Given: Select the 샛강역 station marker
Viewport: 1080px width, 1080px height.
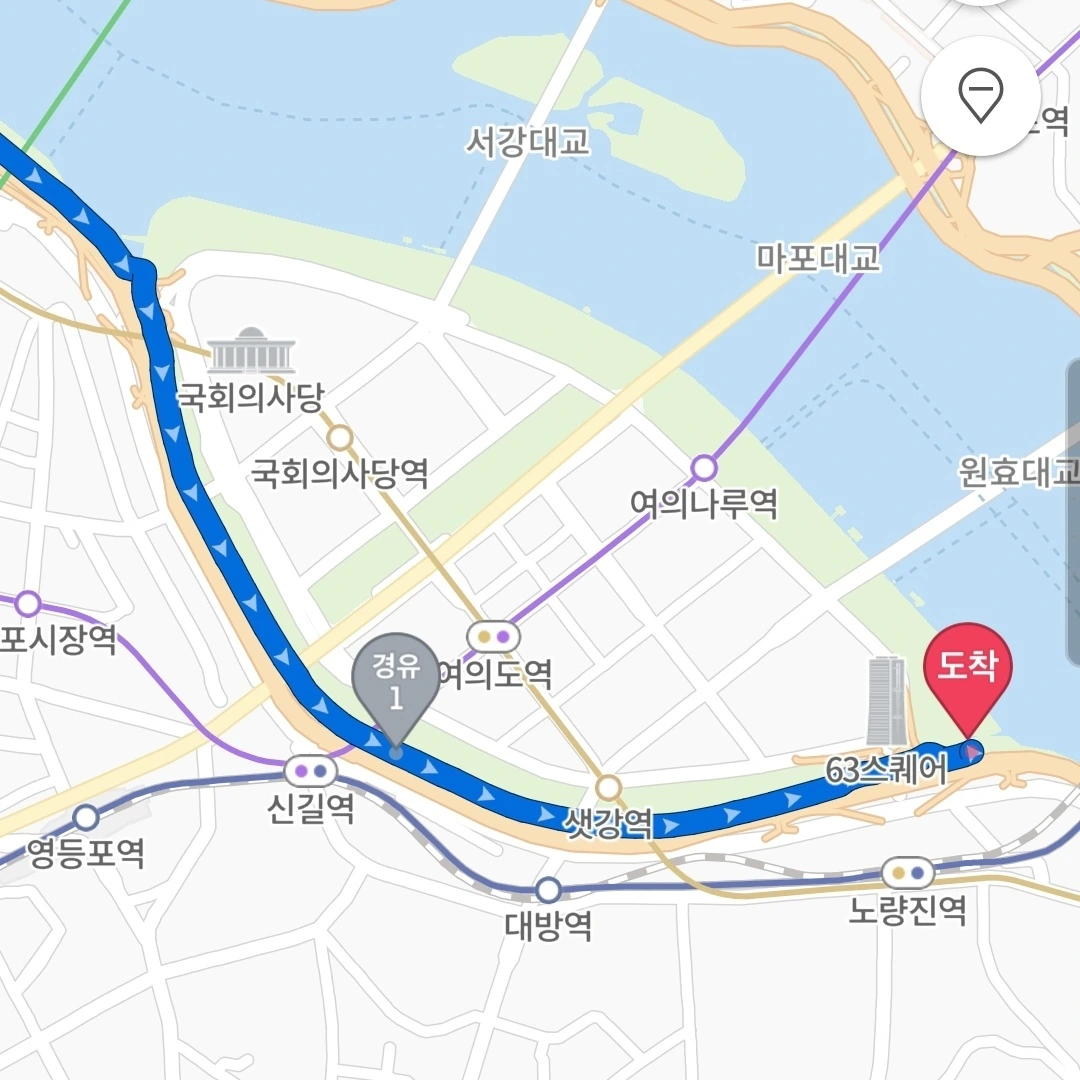Looking at the screenshot, I should click(608, 787).
